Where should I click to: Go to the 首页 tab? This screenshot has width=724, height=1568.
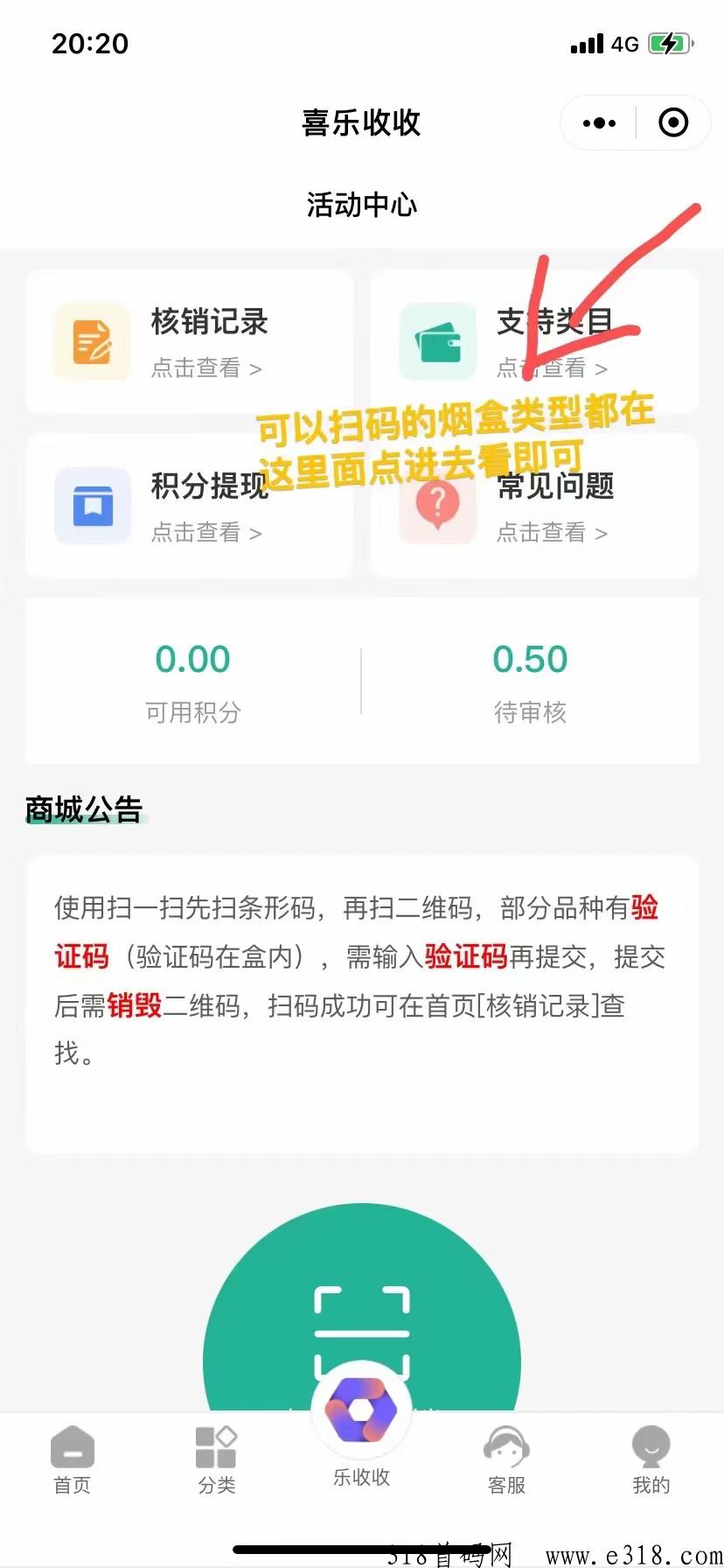coord(73,1459)
